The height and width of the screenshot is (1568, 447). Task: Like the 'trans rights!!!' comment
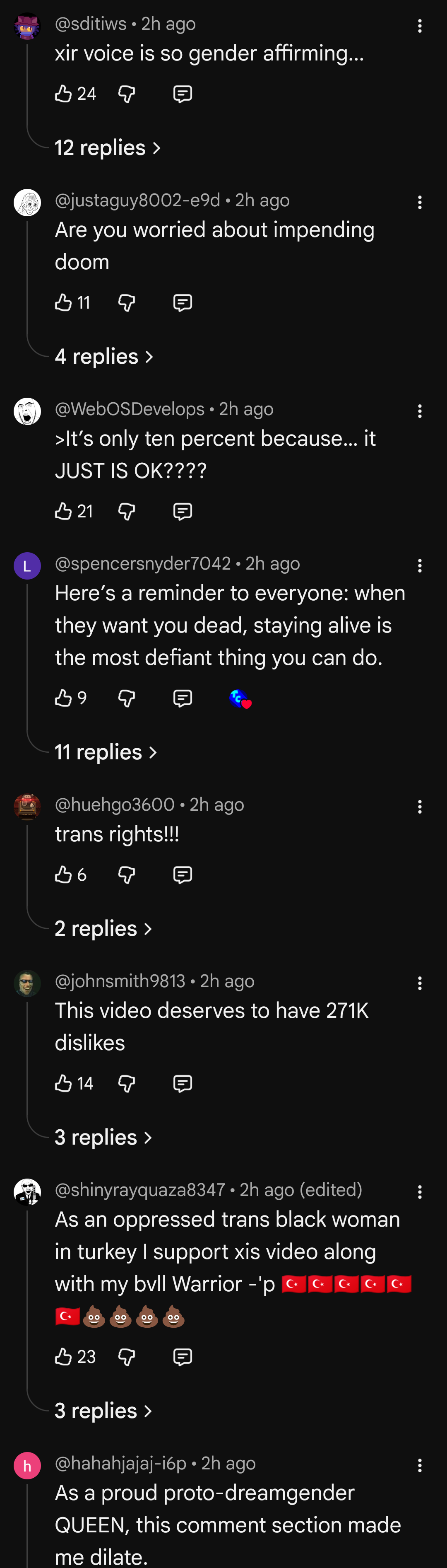pyautogui.click(x=63, y=875)
